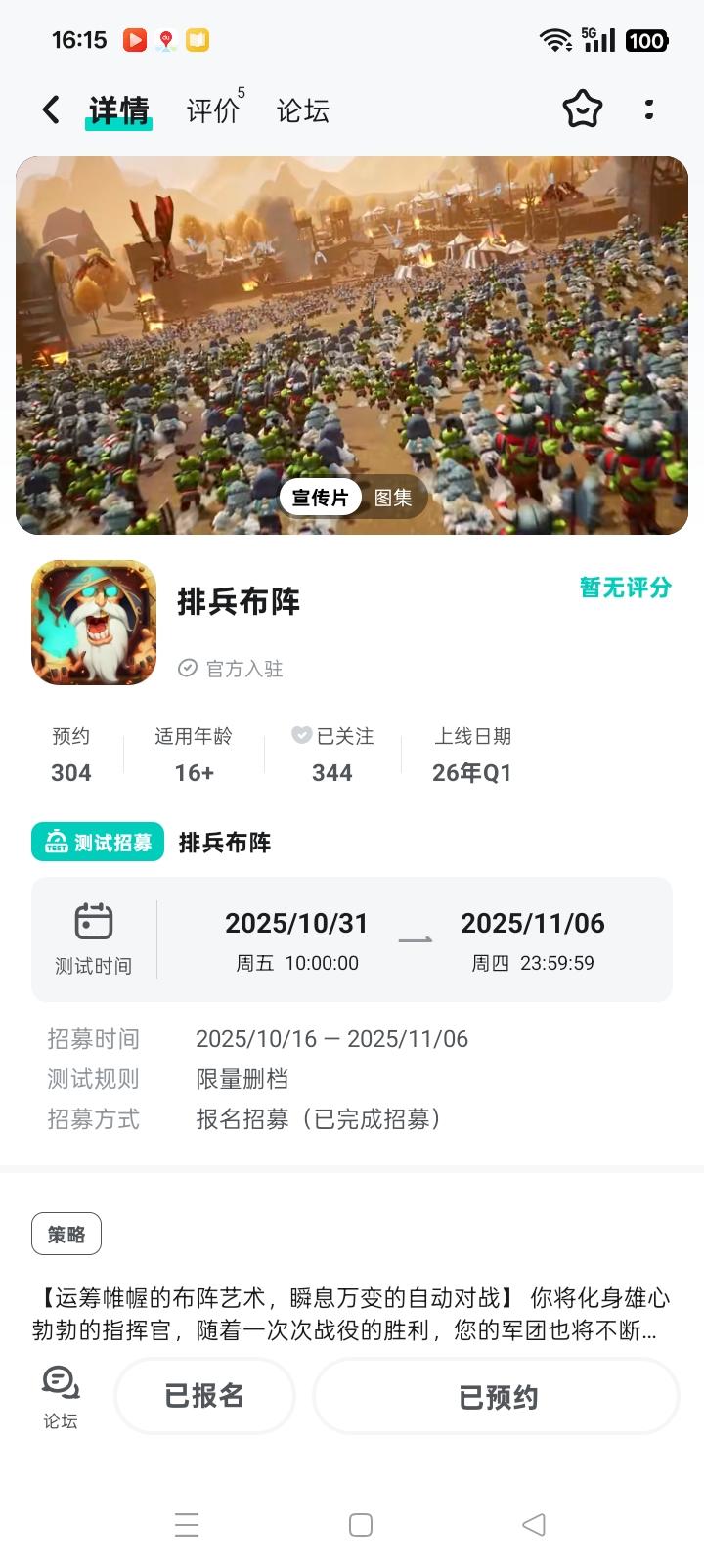This screenshot has height=1568, width=704.
Task: Cancel reservation via 已预约 button
Action: (x=495, y=1396)
